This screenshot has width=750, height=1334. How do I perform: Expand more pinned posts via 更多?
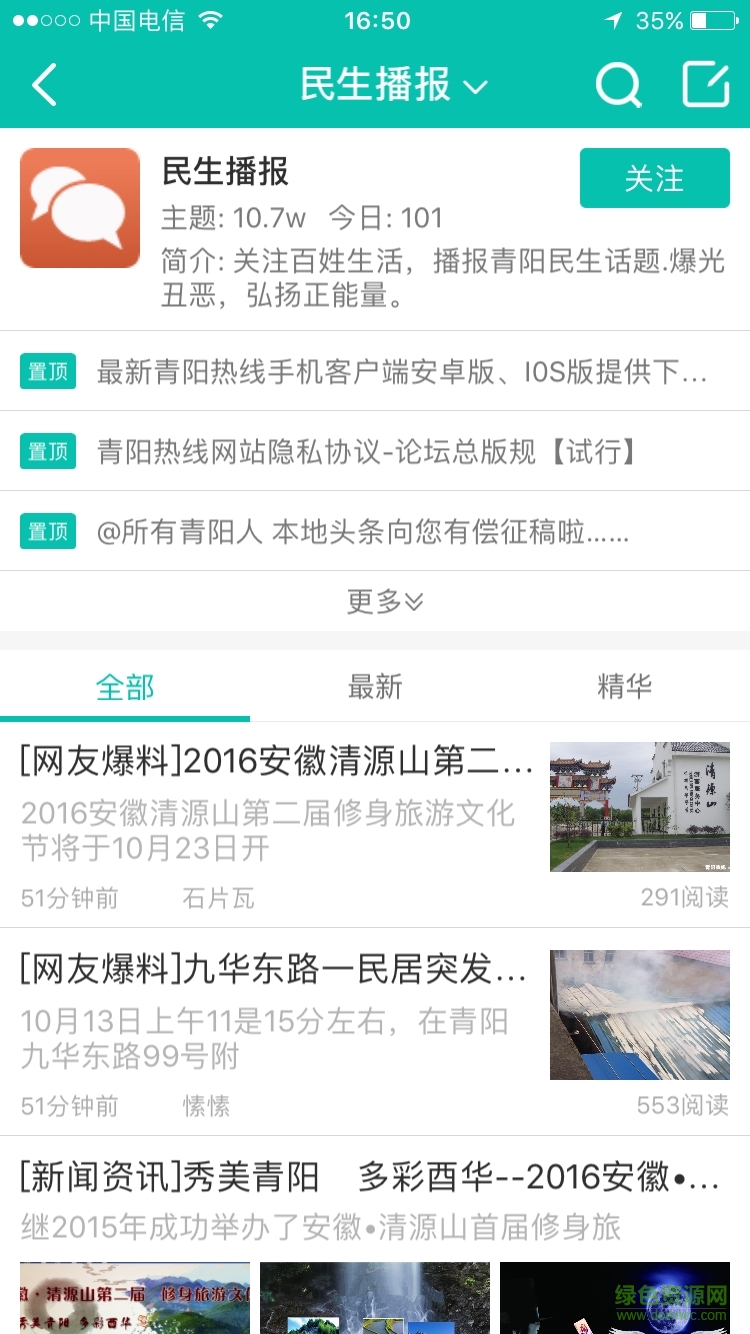(375, 601)
